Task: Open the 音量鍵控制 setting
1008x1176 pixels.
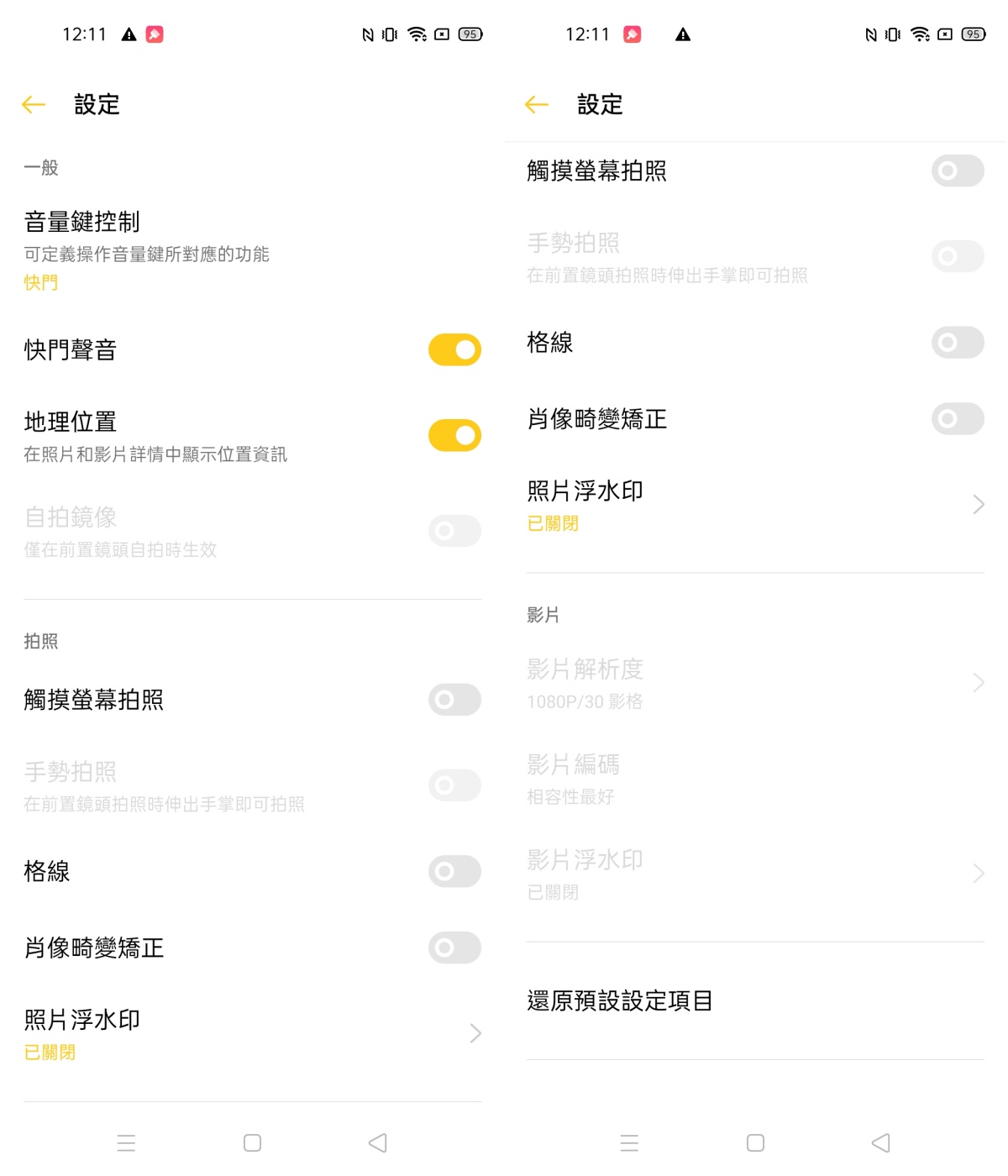Action: (147, 249)
